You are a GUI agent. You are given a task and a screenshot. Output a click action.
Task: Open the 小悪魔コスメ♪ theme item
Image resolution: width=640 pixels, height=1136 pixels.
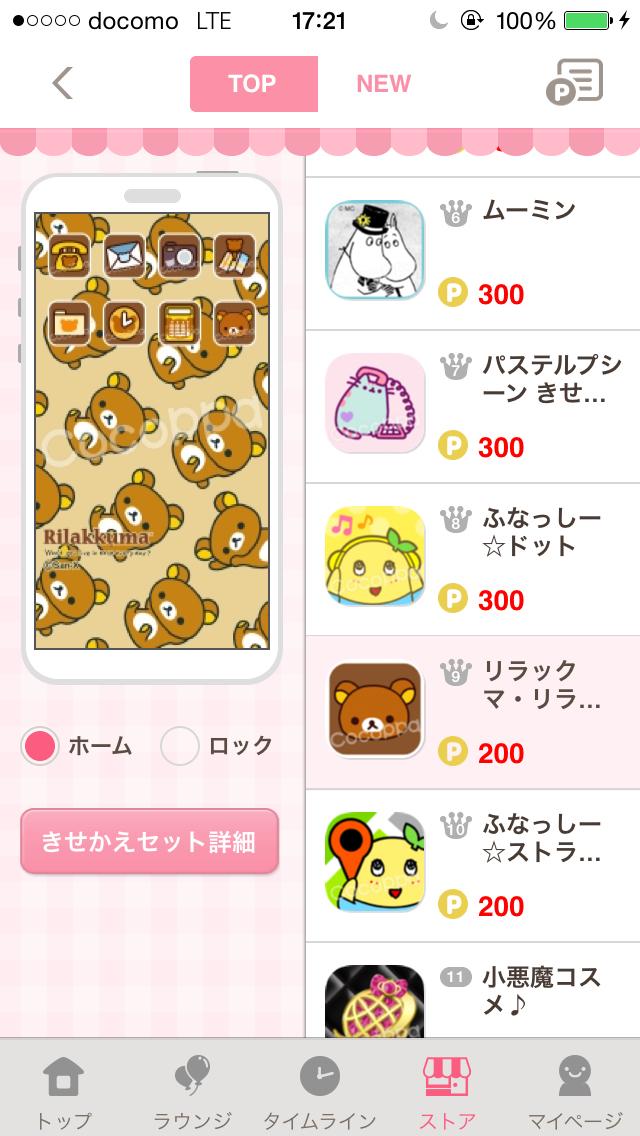coord(472,995)
